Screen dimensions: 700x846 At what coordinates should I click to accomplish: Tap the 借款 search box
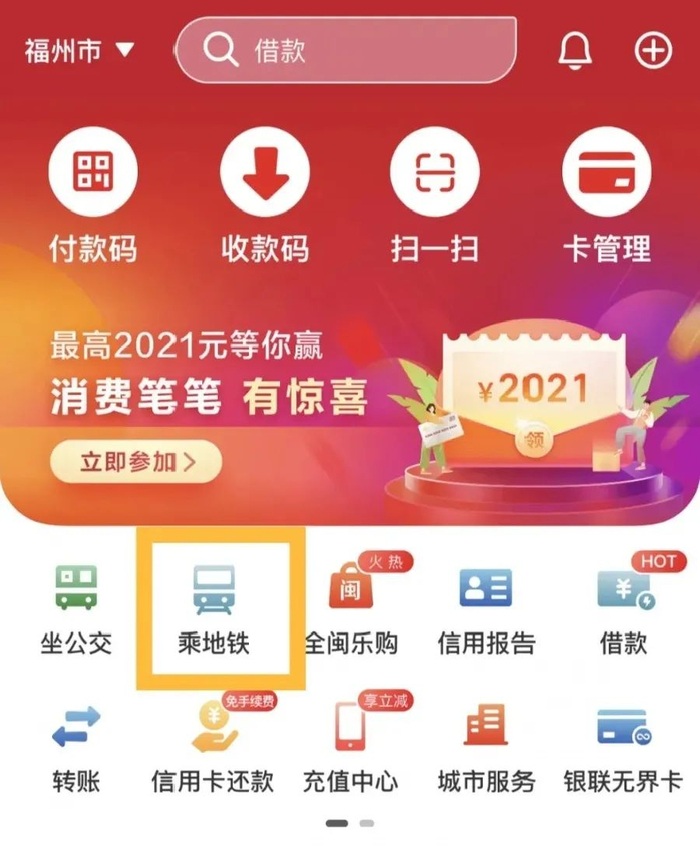pos(346,50)
